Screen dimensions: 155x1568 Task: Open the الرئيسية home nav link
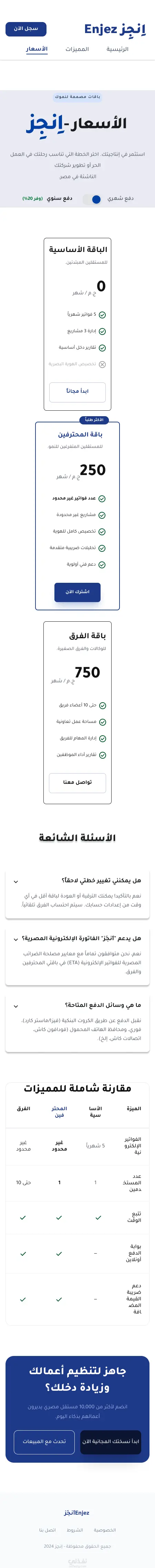pos(117,49)
